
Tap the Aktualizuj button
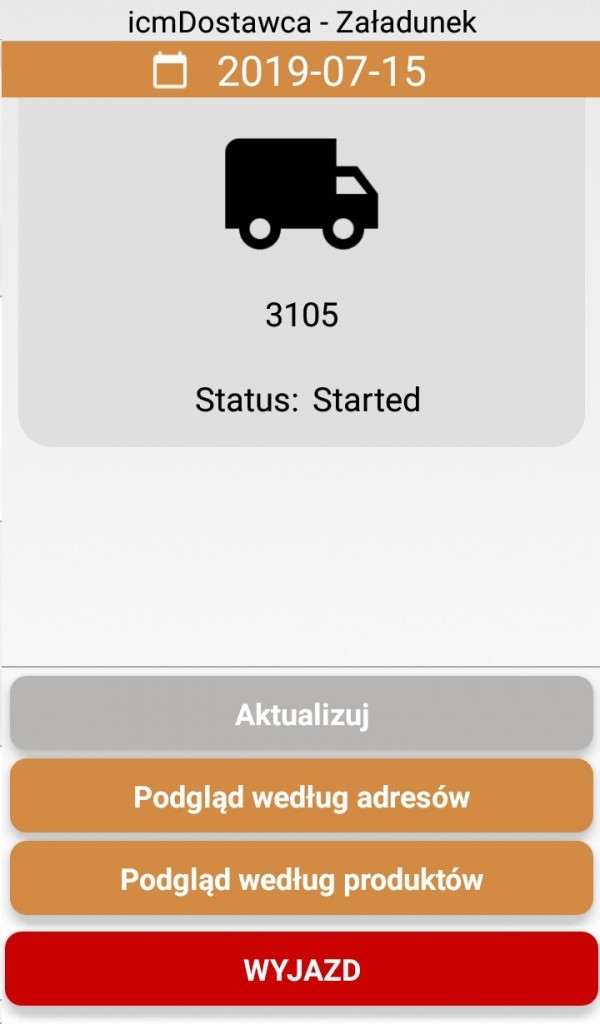(x=301, y=714)
